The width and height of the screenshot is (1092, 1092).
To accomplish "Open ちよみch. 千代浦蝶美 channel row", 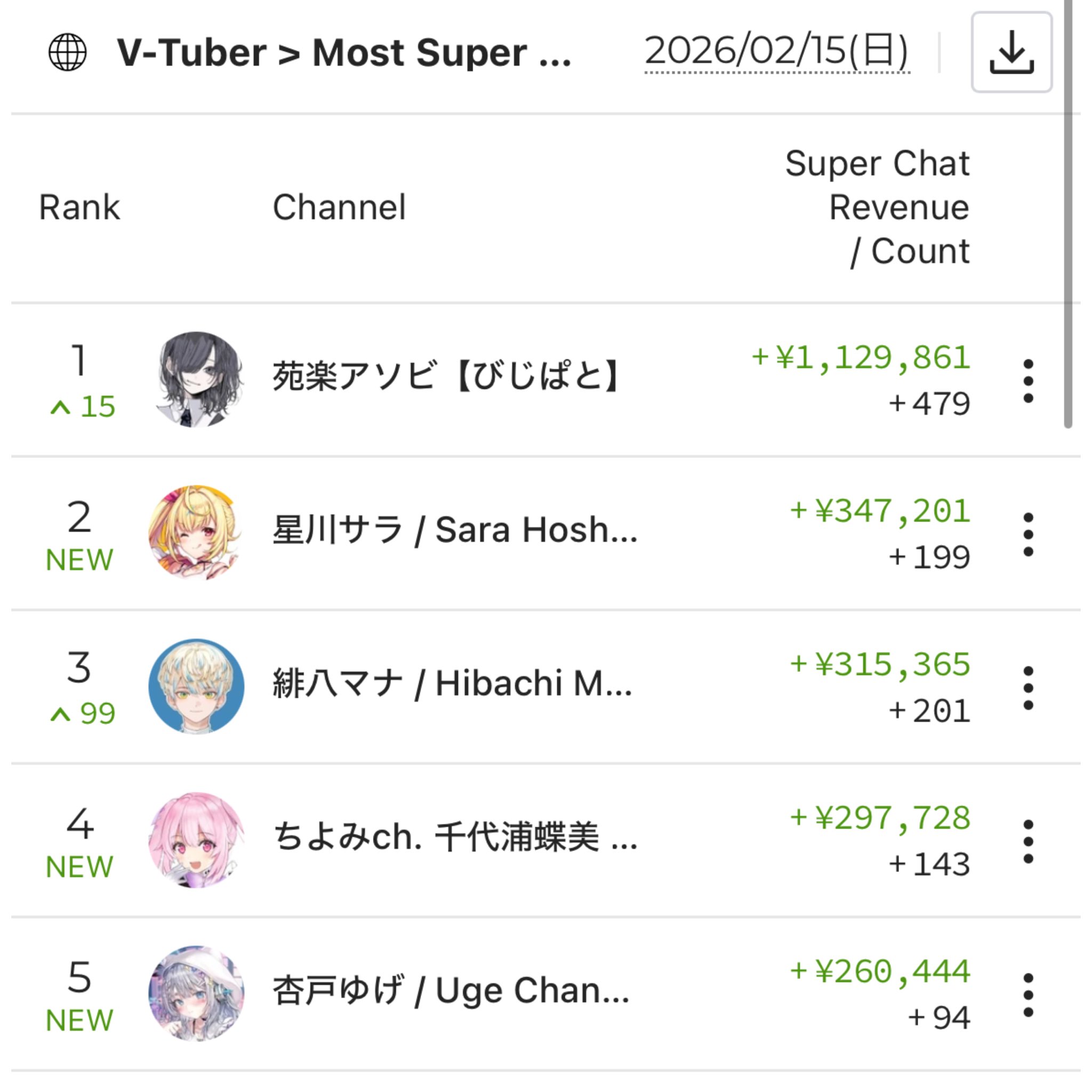I will pyautogui.click(x=454, y=838).
